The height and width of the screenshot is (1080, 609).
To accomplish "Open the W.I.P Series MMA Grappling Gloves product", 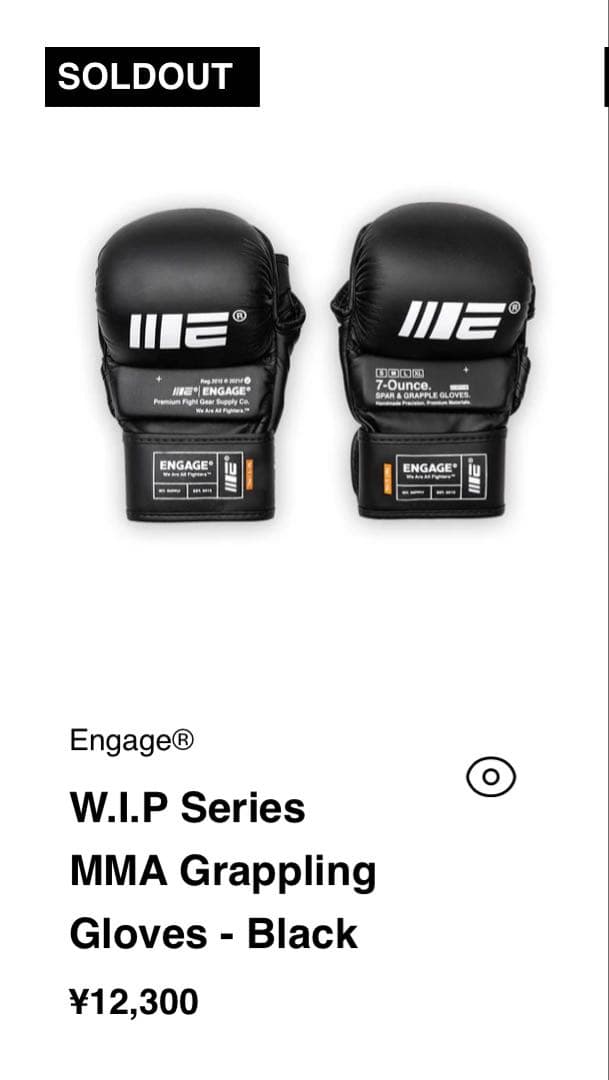I will coord(222,870).
